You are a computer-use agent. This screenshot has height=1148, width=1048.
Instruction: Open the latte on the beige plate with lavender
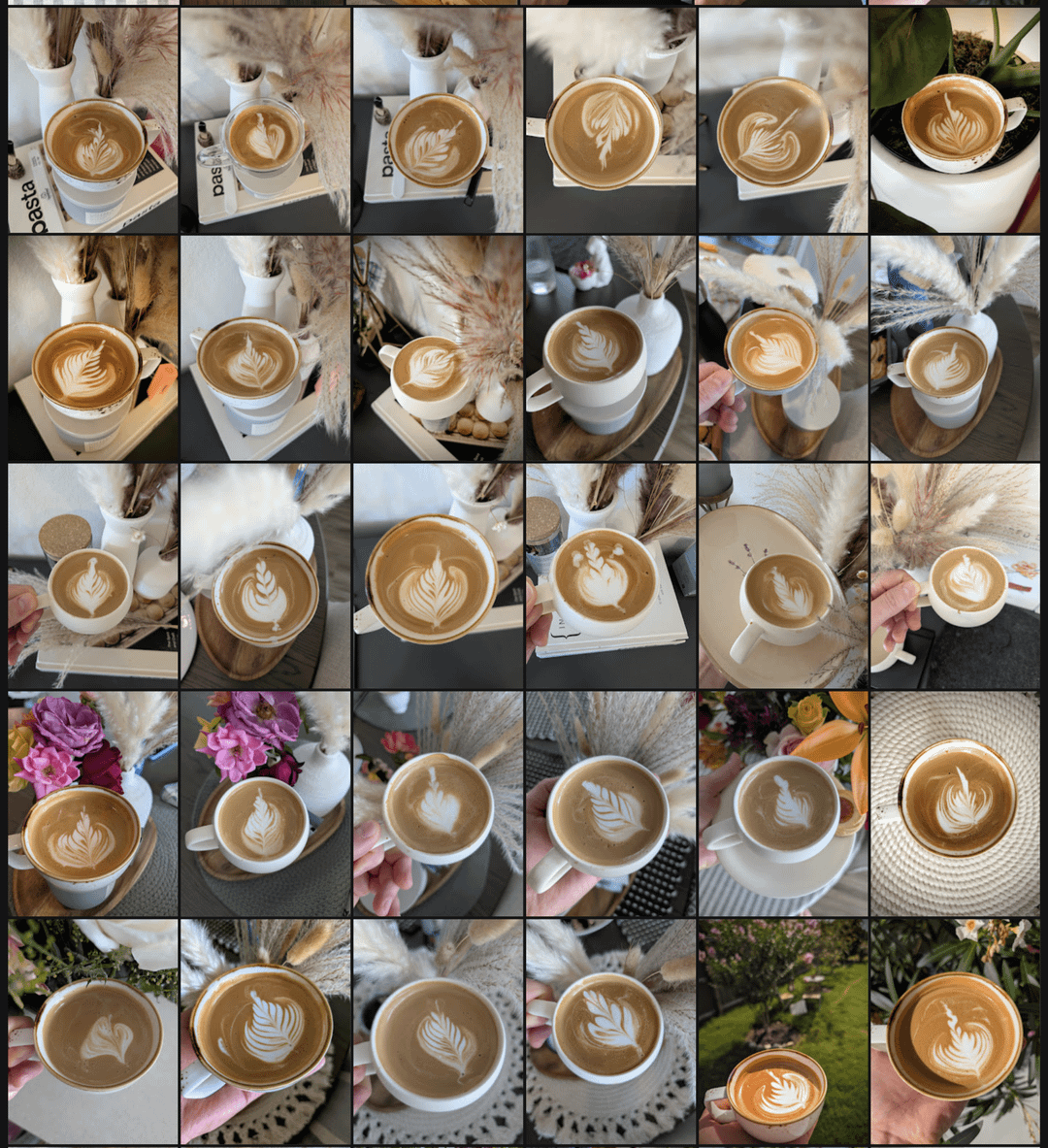(x=782, y=575)
